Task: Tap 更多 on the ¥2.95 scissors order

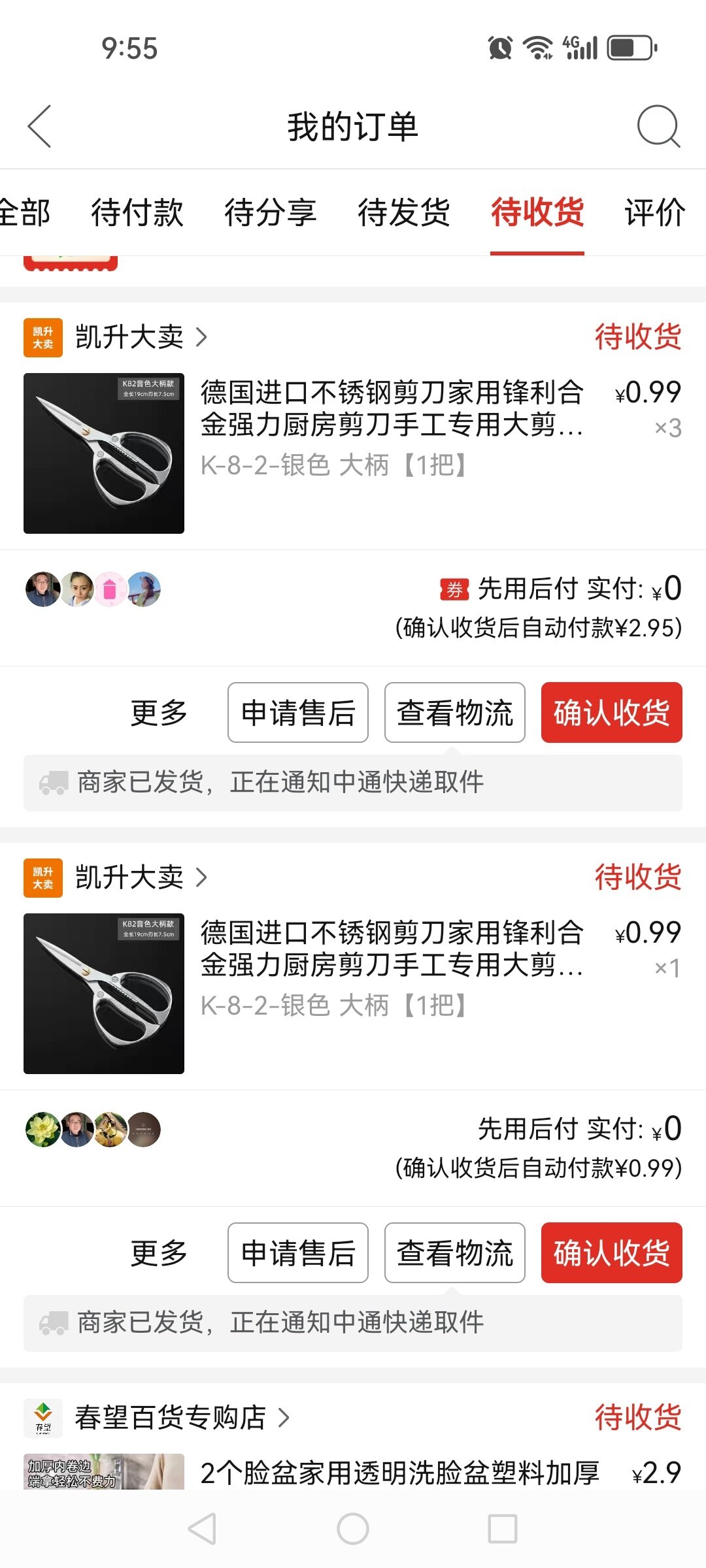Action: click(x=159, y=712)
